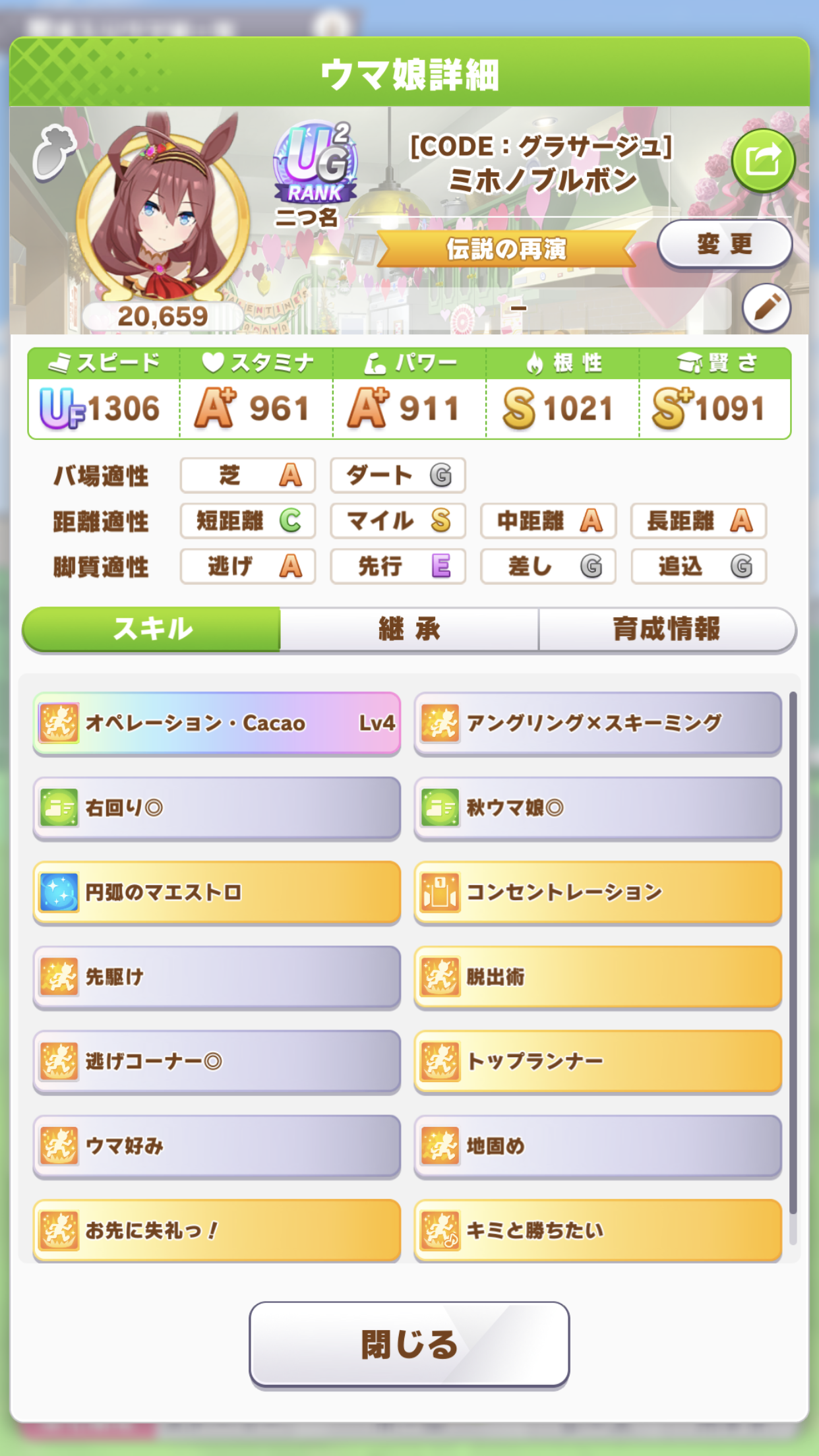Image resolution: width=819 pixels, height=1456 pixels.
Task: Tap the 変更 button to change the title
Action: tap(724, 245)
